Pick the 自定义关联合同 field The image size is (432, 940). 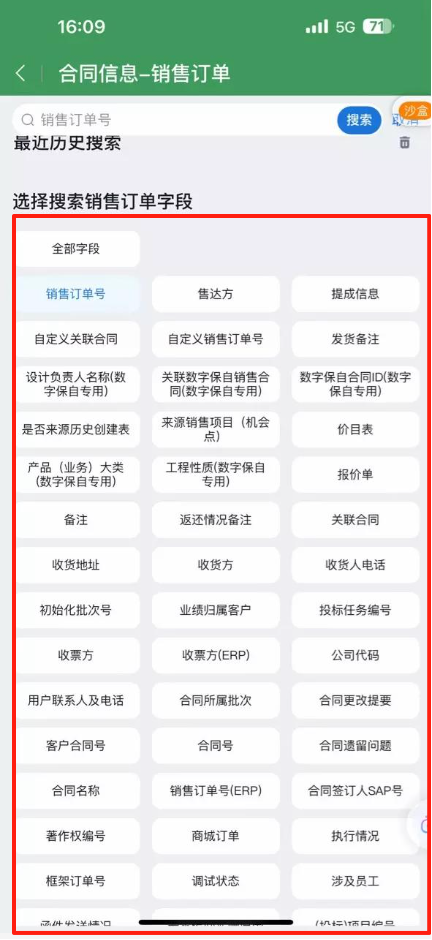click(x=77, y=339)
